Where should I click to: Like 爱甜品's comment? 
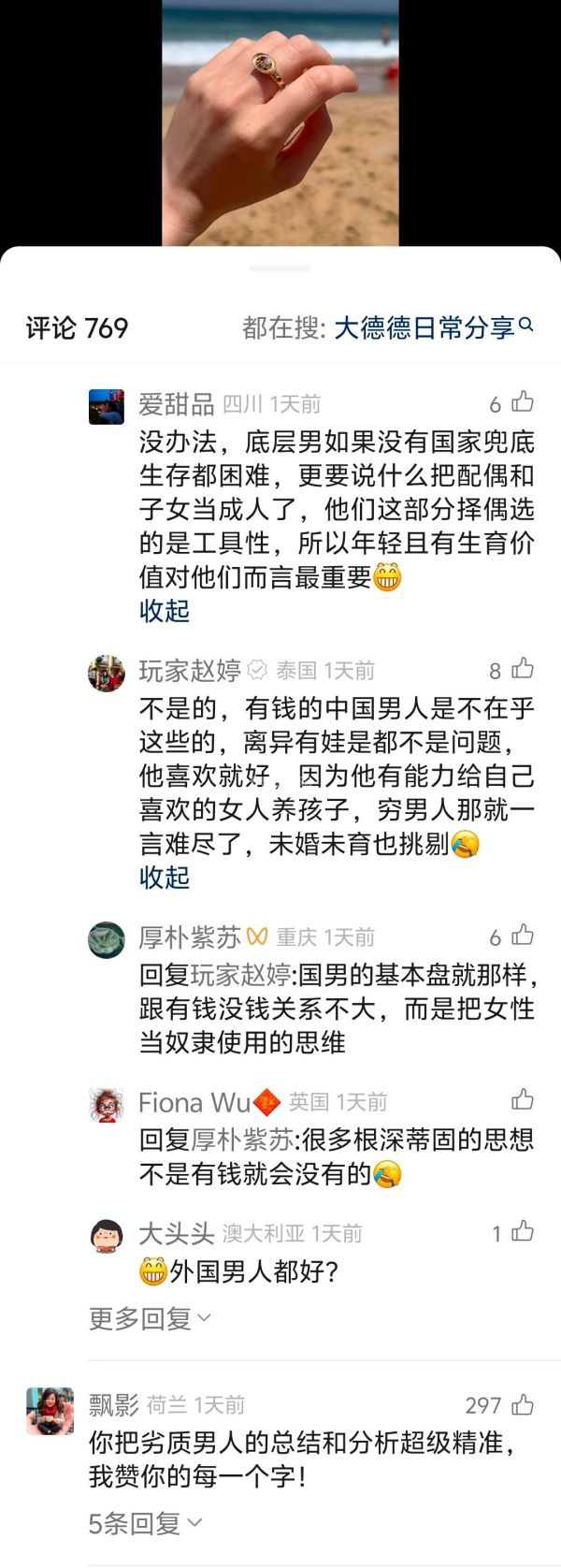click(523, 402)
